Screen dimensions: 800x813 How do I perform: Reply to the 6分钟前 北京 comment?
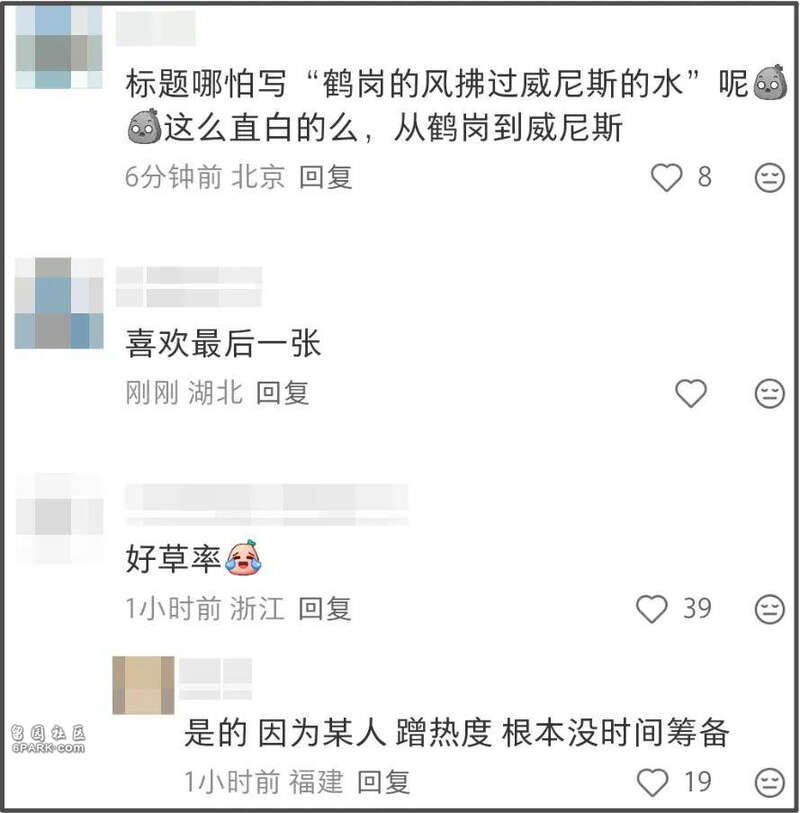click(326, 178)
